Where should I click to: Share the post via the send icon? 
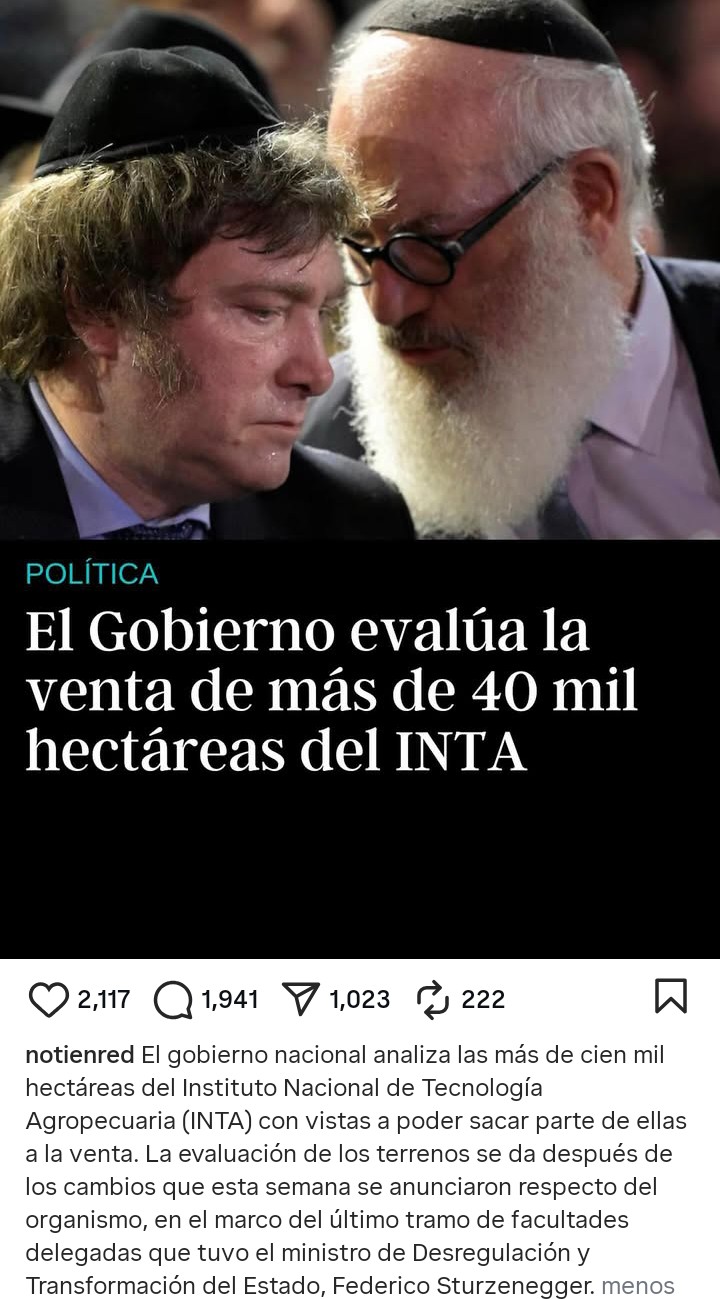click(300, 998)
